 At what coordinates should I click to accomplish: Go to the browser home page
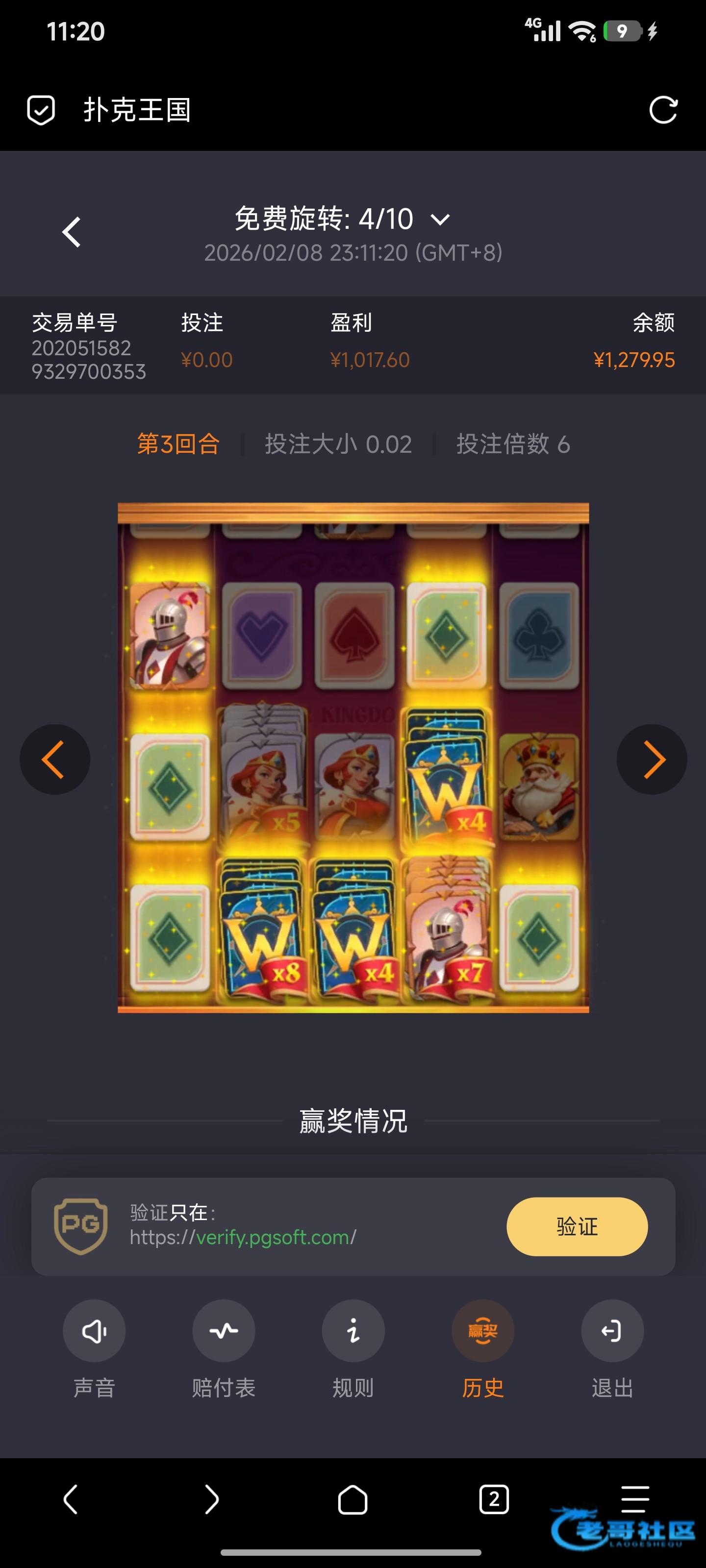coord(353,1499)
